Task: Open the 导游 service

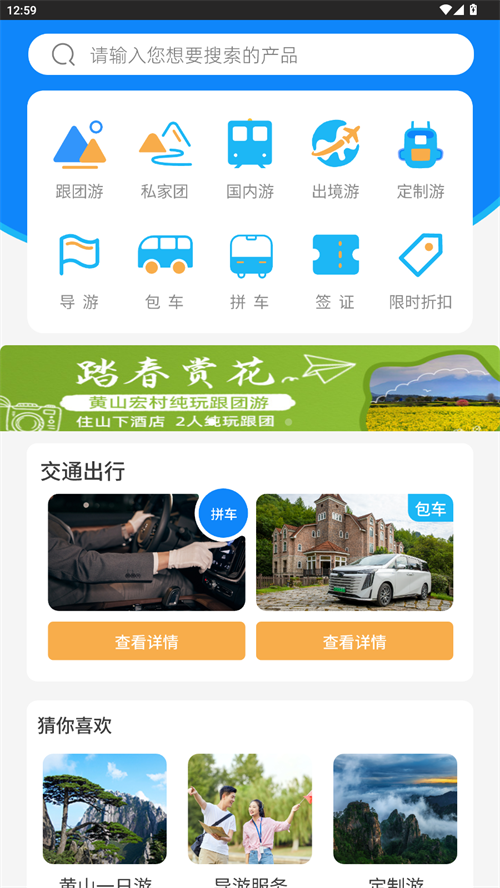Action: click(79, 271)
